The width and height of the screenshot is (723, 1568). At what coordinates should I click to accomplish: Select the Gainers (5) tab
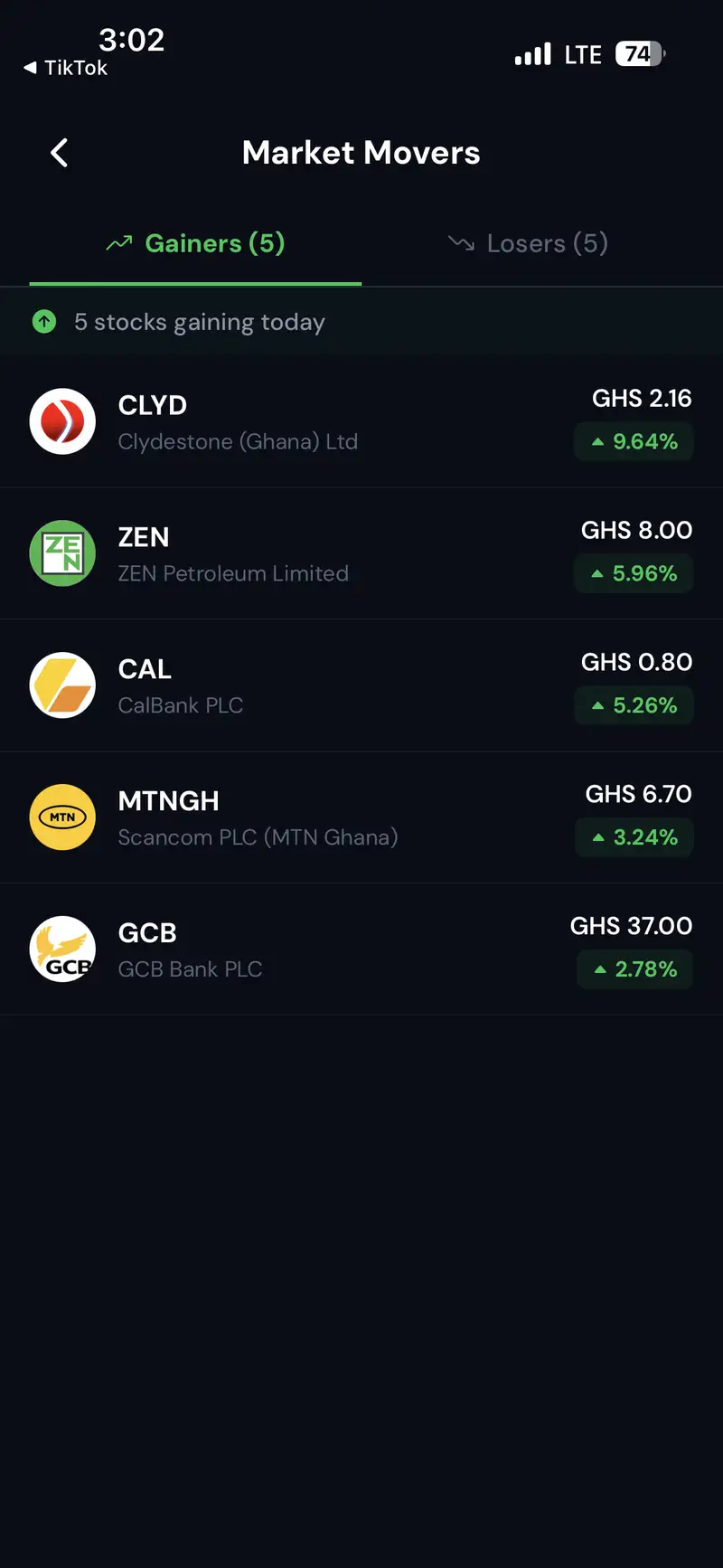click(x=195, y=243)
